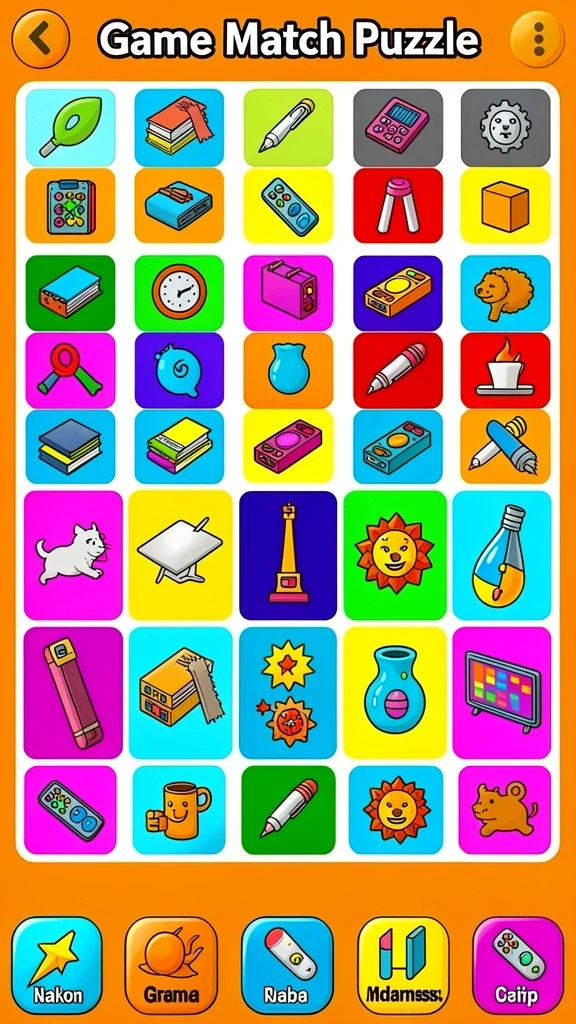Select the wall clock tile
Viewport: 576px width, 1024px height.
(x=179, y=292)
